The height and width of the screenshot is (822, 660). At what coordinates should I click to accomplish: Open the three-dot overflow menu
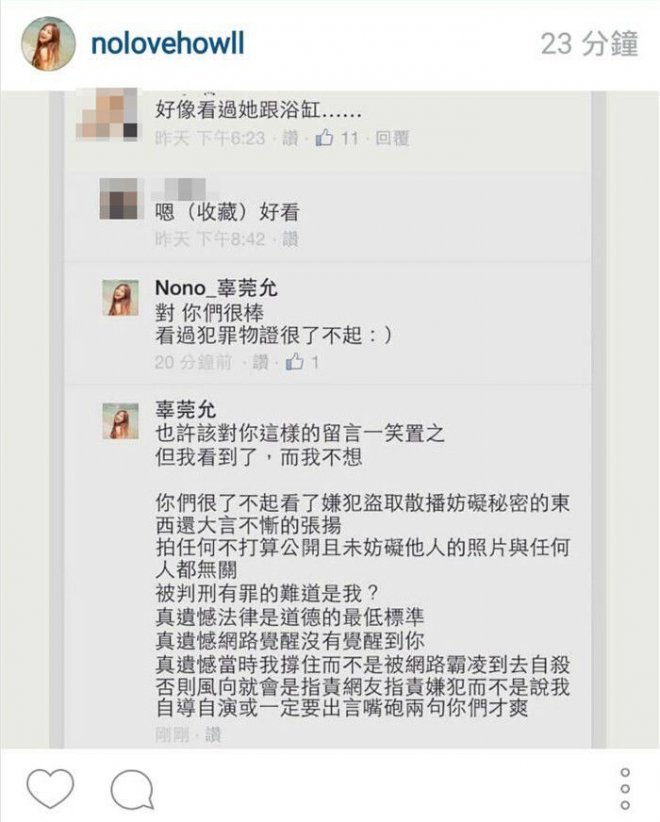click(625, 789)
